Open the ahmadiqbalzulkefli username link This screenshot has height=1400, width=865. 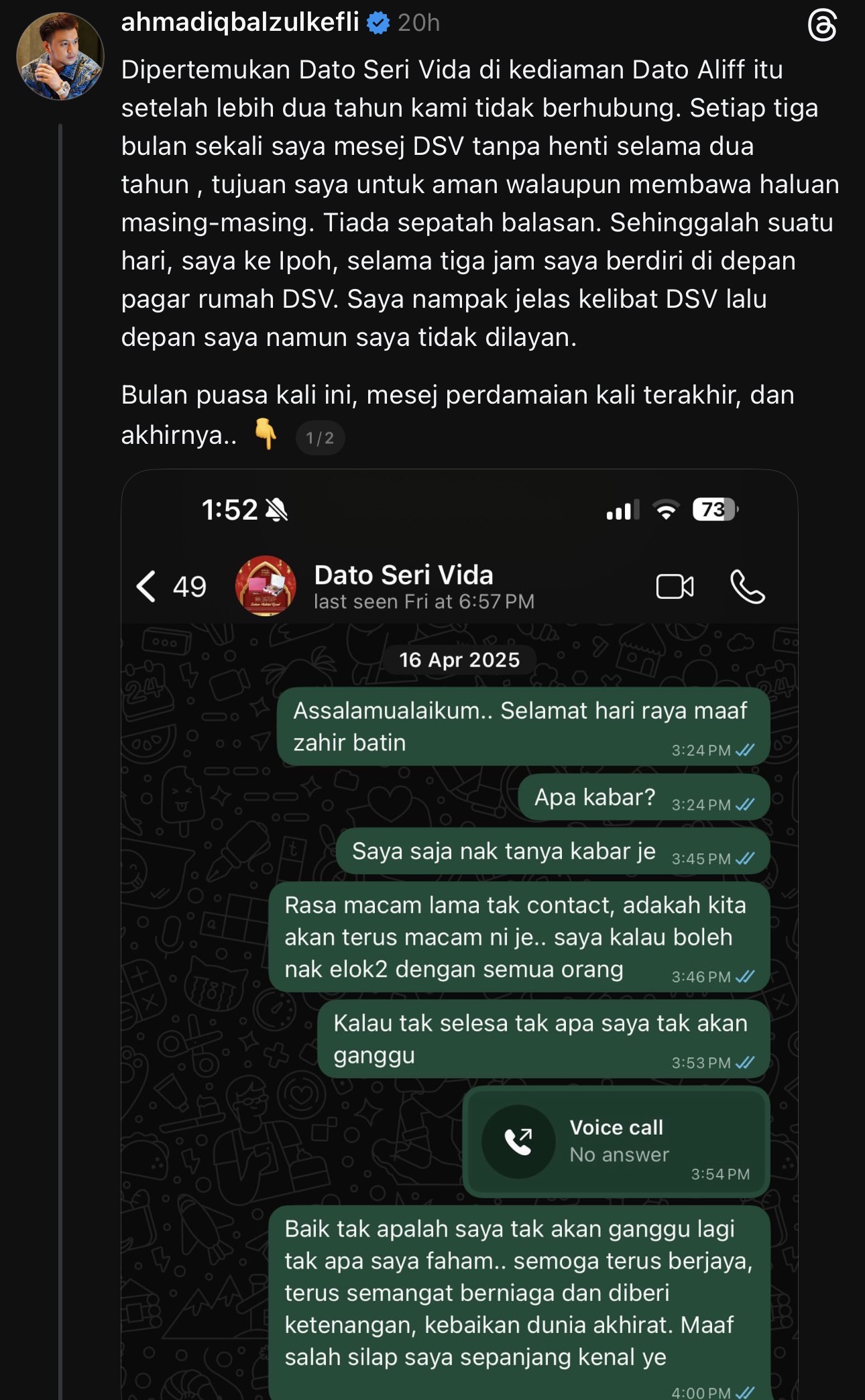[240, 23]
